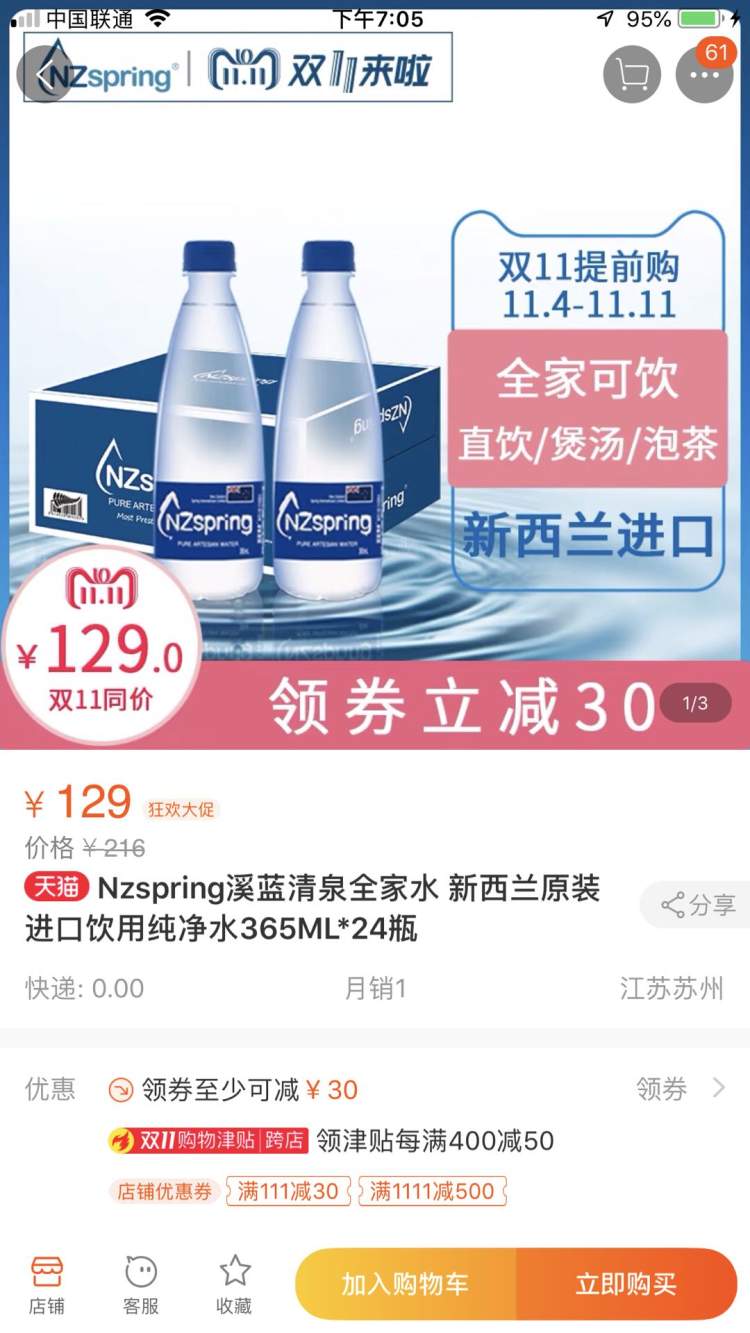Open the 双11购物津贴 promotion details

330,1141
